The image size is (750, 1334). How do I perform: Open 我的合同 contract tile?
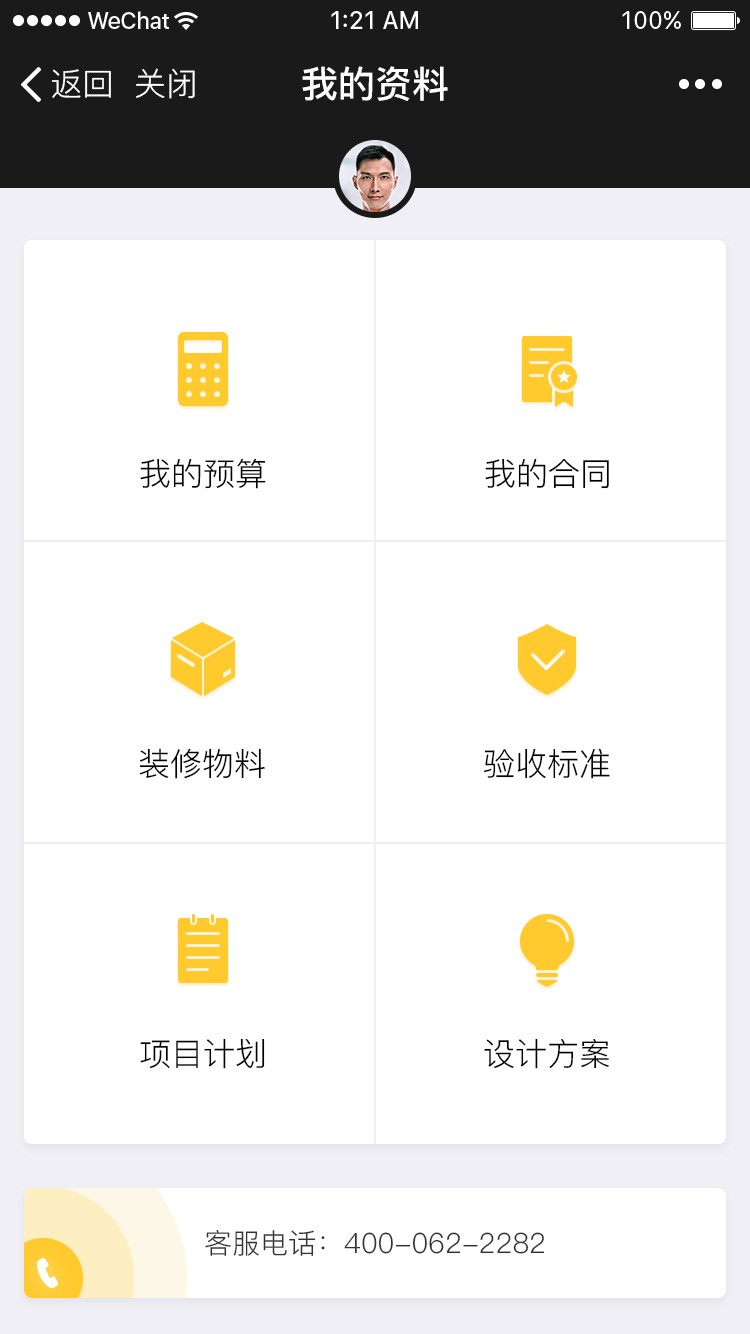click(551, 390)
